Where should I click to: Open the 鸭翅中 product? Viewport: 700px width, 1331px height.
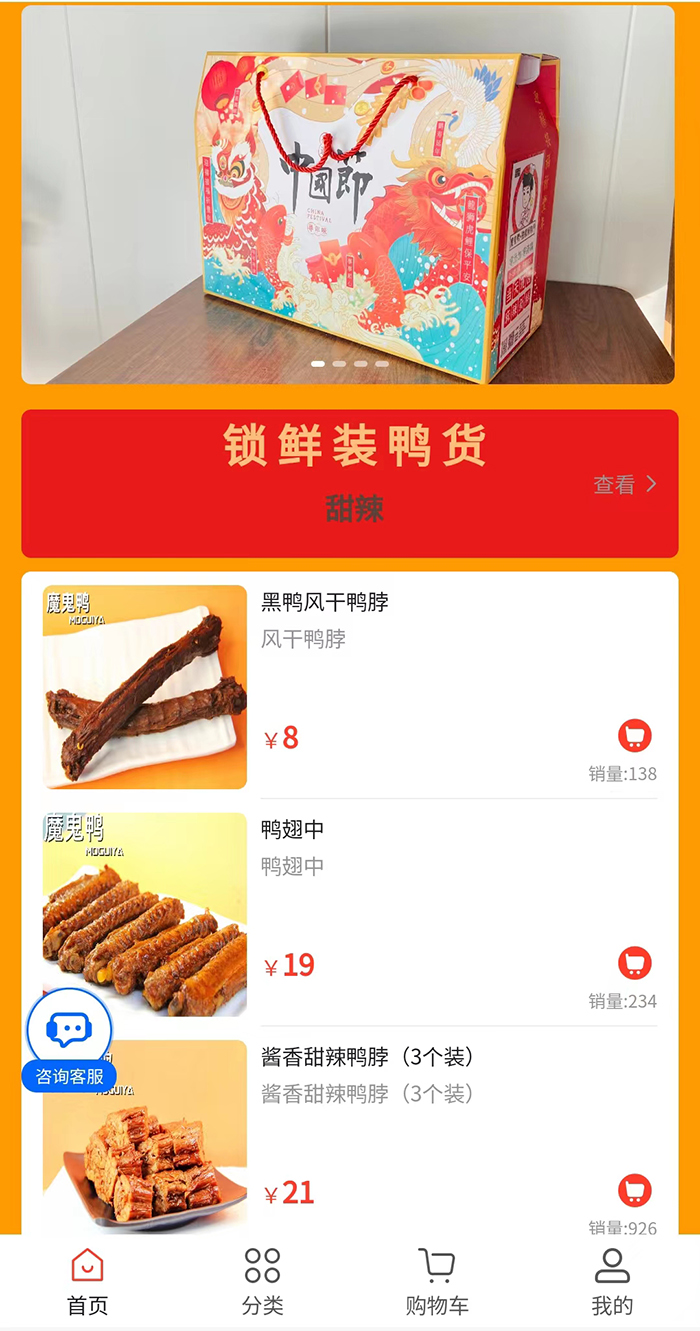[x=293, y=830]
